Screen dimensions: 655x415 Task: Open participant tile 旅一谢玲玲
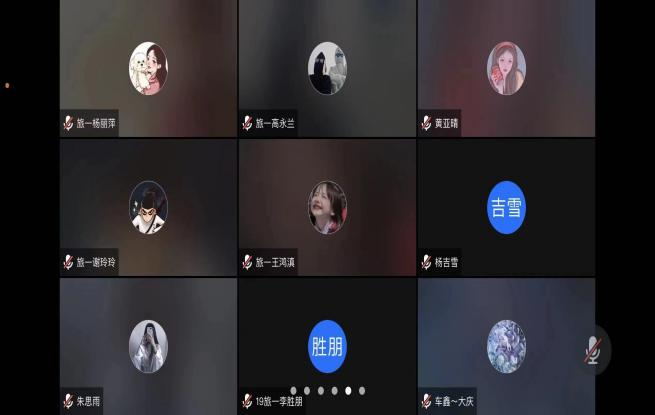pyautogui.click(x=148, y=207)
